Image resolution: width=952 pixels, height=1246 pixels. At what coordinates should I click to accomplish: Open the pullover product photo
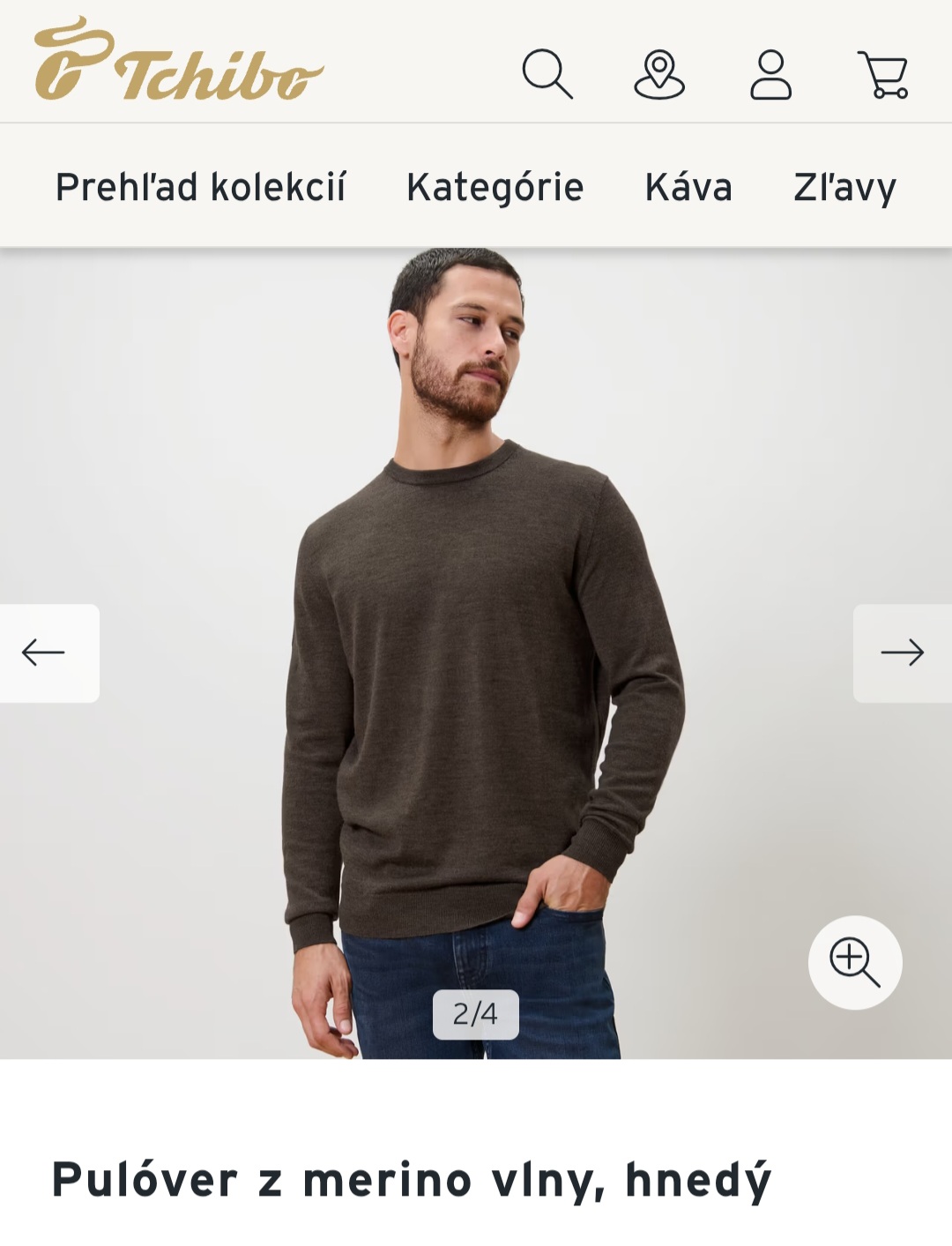(x=476, y=653)
